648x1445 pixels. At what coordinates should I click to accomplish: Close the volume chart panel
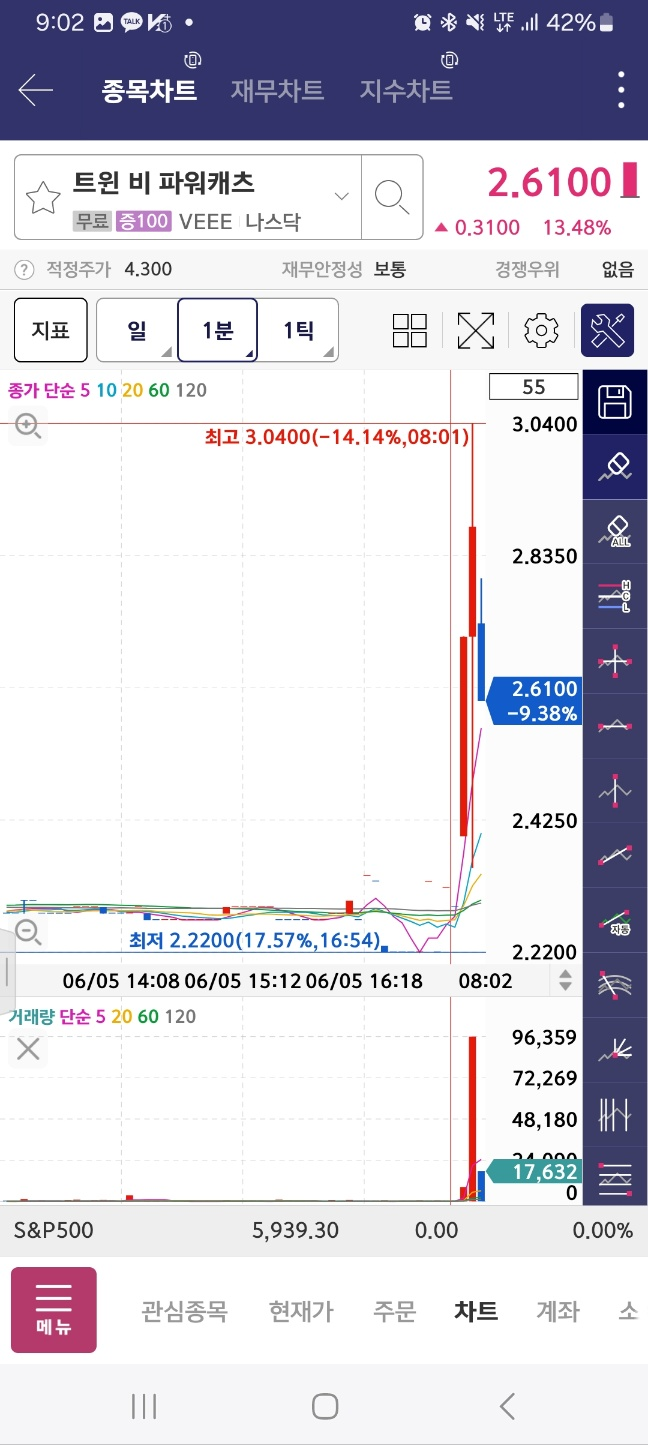[28, 1049]
